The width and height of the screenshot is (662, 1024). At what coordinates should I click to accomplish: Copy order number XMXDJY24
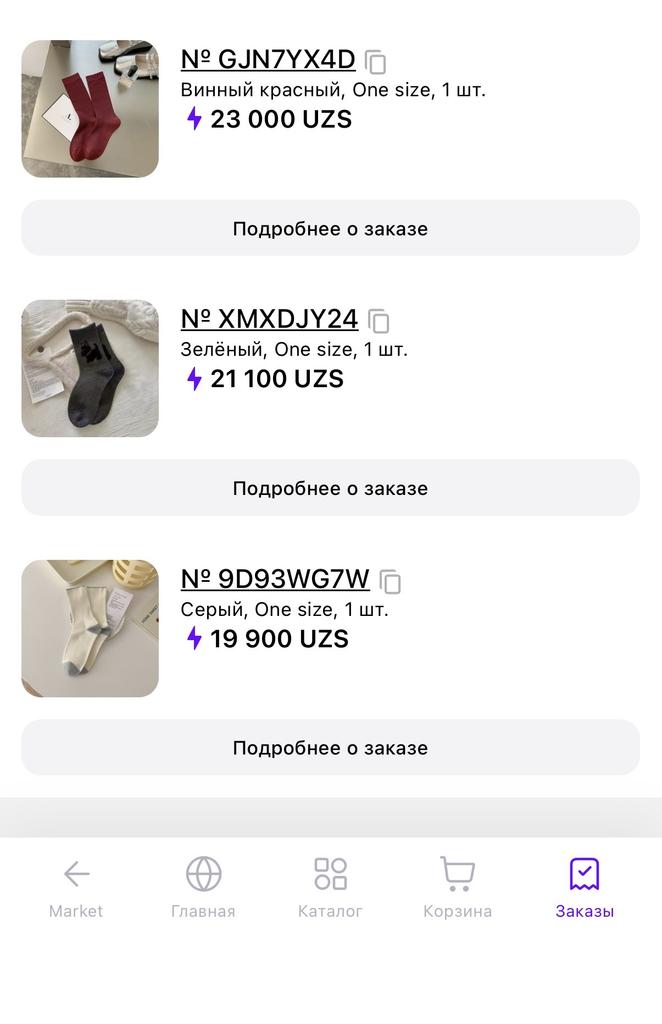[379, 321]
